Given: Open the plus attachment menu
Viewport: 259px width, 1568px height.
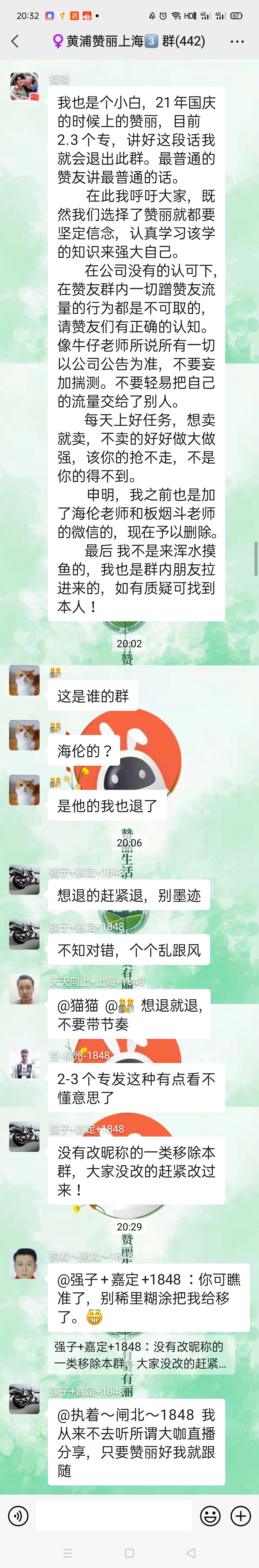Looking at the screenshot, I should 241,1516.
